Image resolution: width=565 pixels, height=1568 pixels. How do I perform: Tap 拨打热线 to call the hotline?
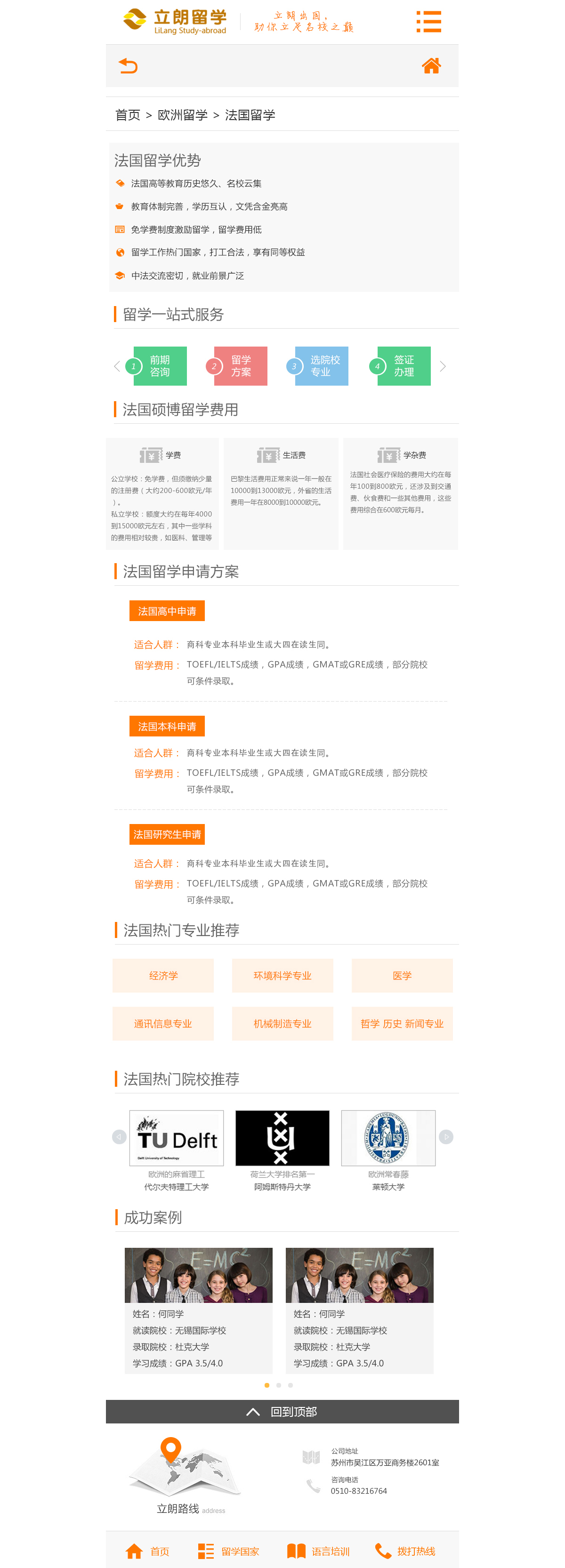click(x=405, y=1551)
